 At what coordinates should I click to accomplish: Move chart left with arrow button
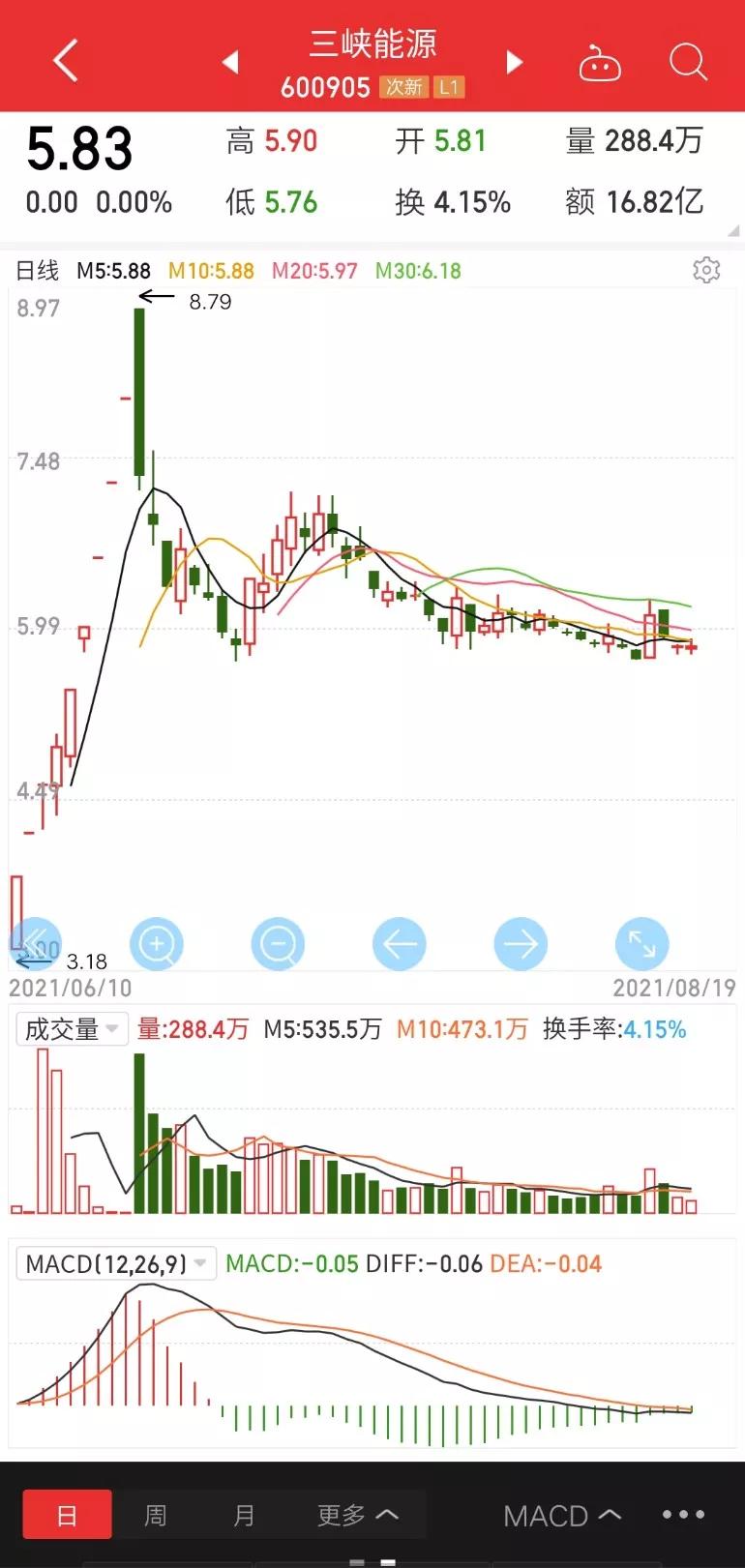click(x=400, y=944)
